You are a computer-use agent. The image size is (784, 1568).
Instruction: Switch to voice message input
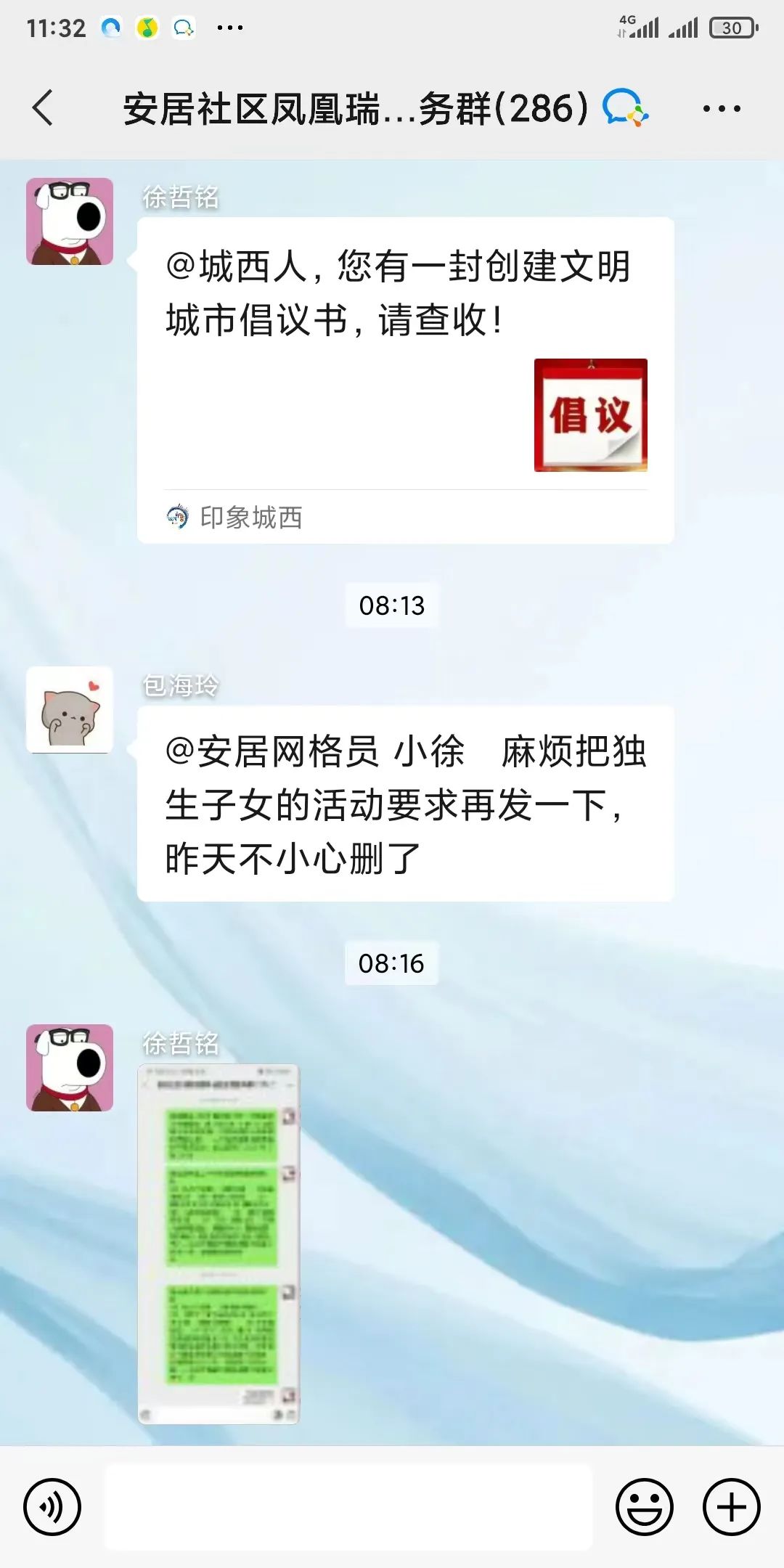point(52,1507)
